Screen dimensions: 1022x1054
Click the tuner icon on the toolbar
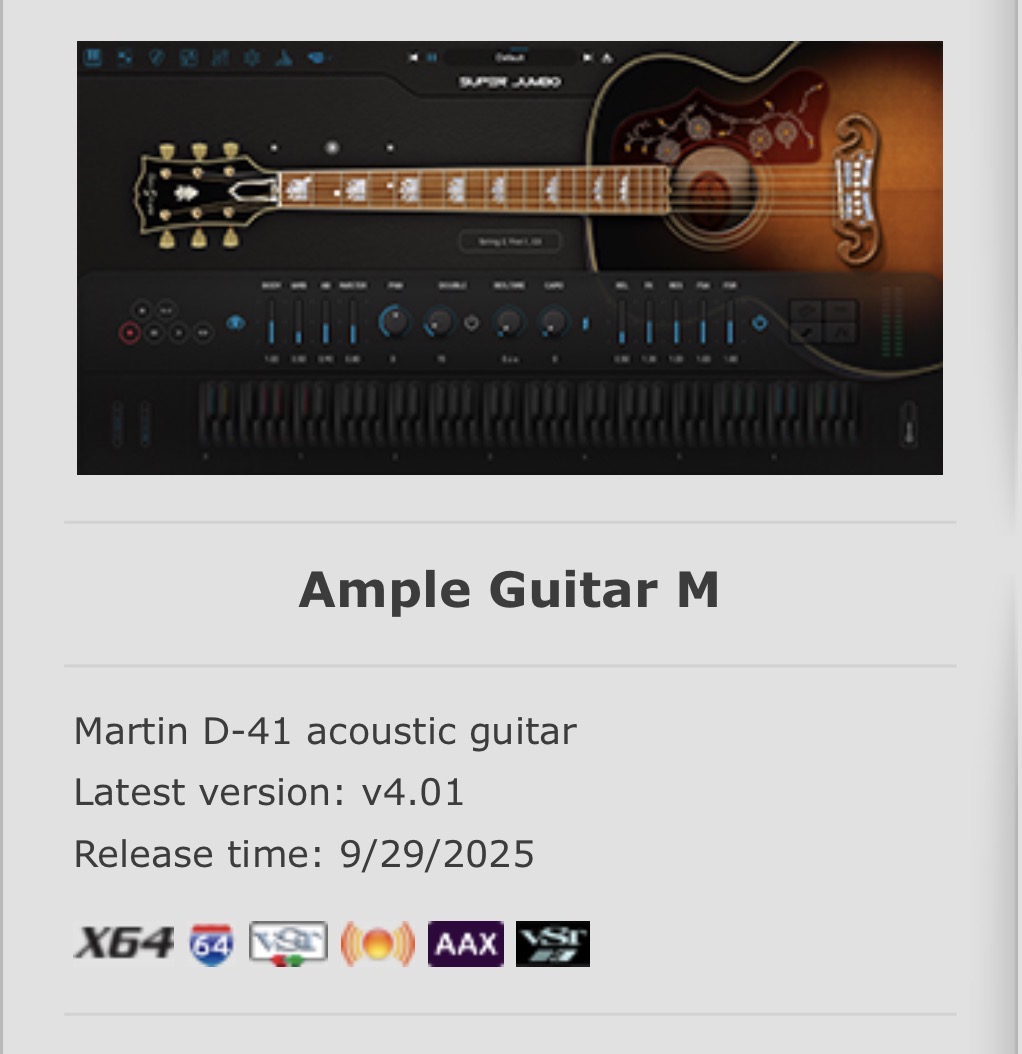[x=284, y=58]
